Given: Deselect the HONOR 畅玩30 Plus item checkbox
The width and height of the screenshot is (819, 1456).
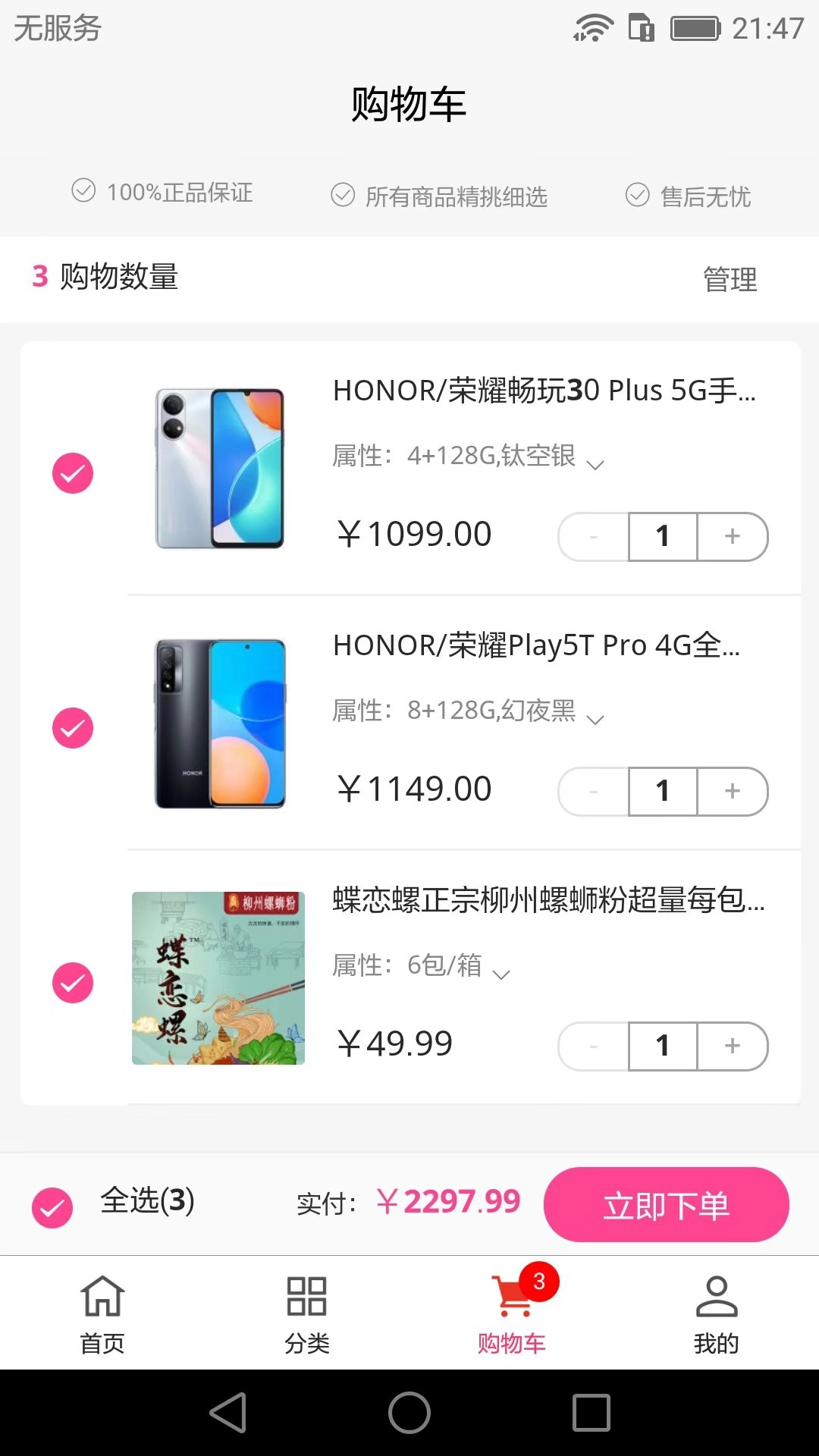Looking at the screenshot, I should [x=73, y=472].
